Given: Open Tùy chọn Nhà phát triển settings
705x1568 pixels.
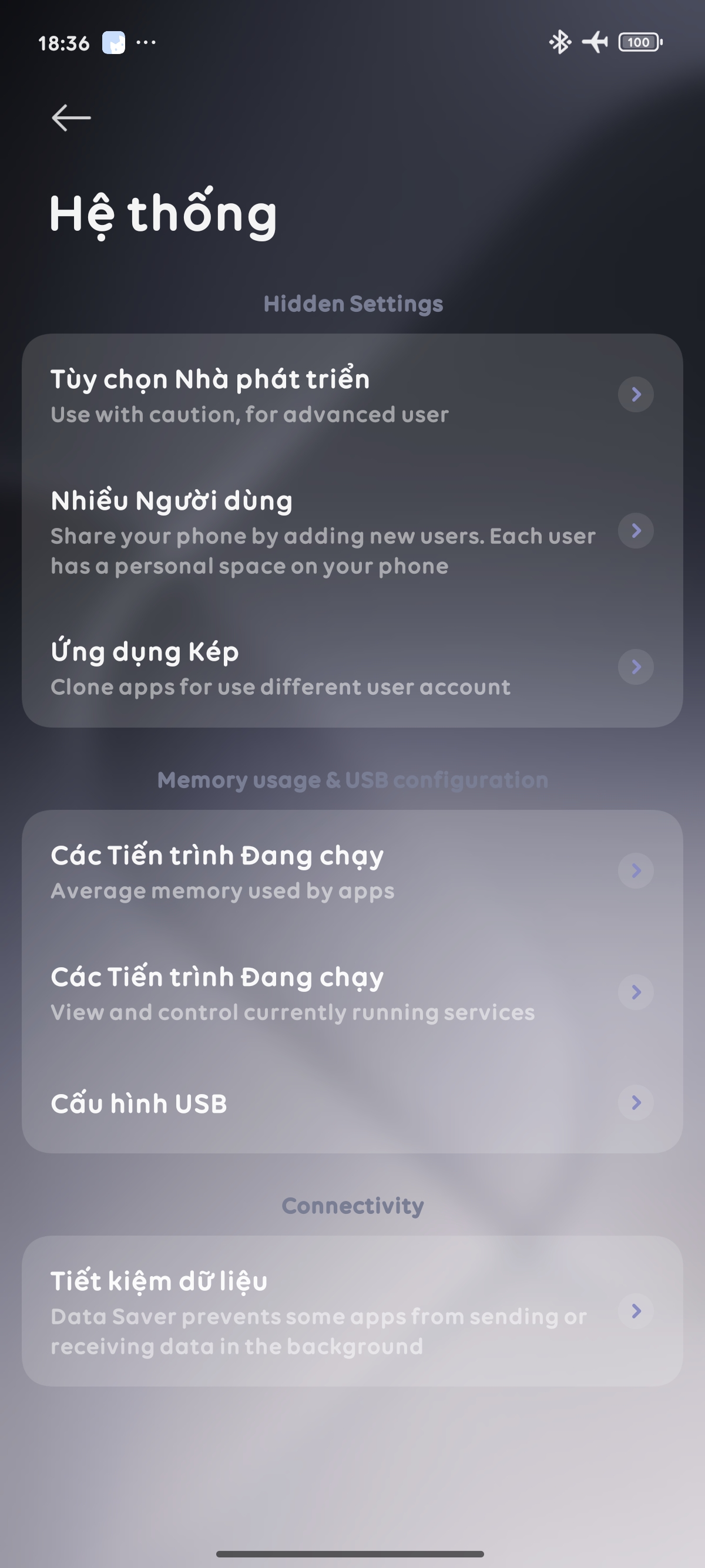Looking at the screenshot, I should pyautogui.click(x=352, y=395).
